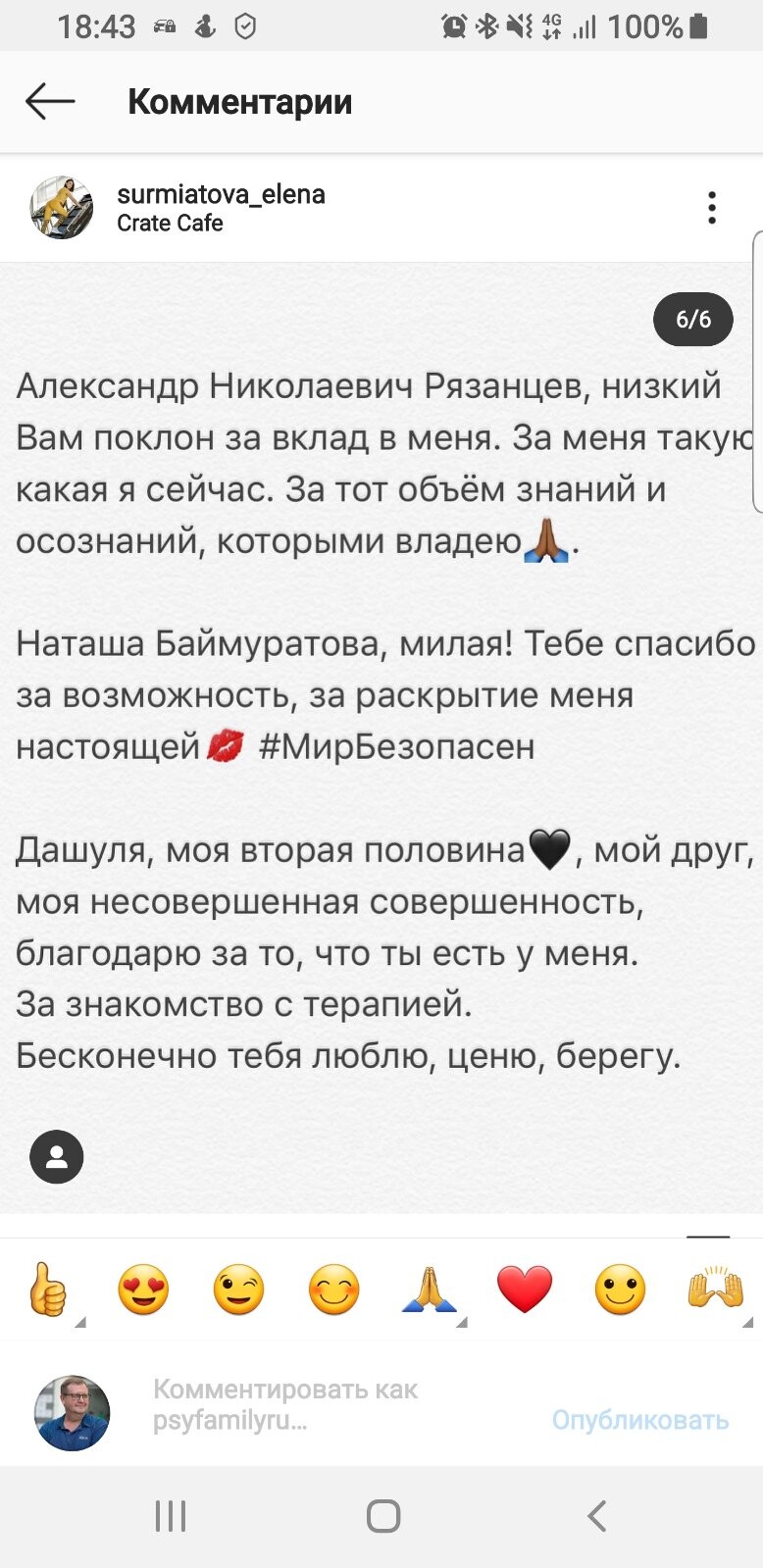Open recent apps from the navigation bar

[171, 1516]
